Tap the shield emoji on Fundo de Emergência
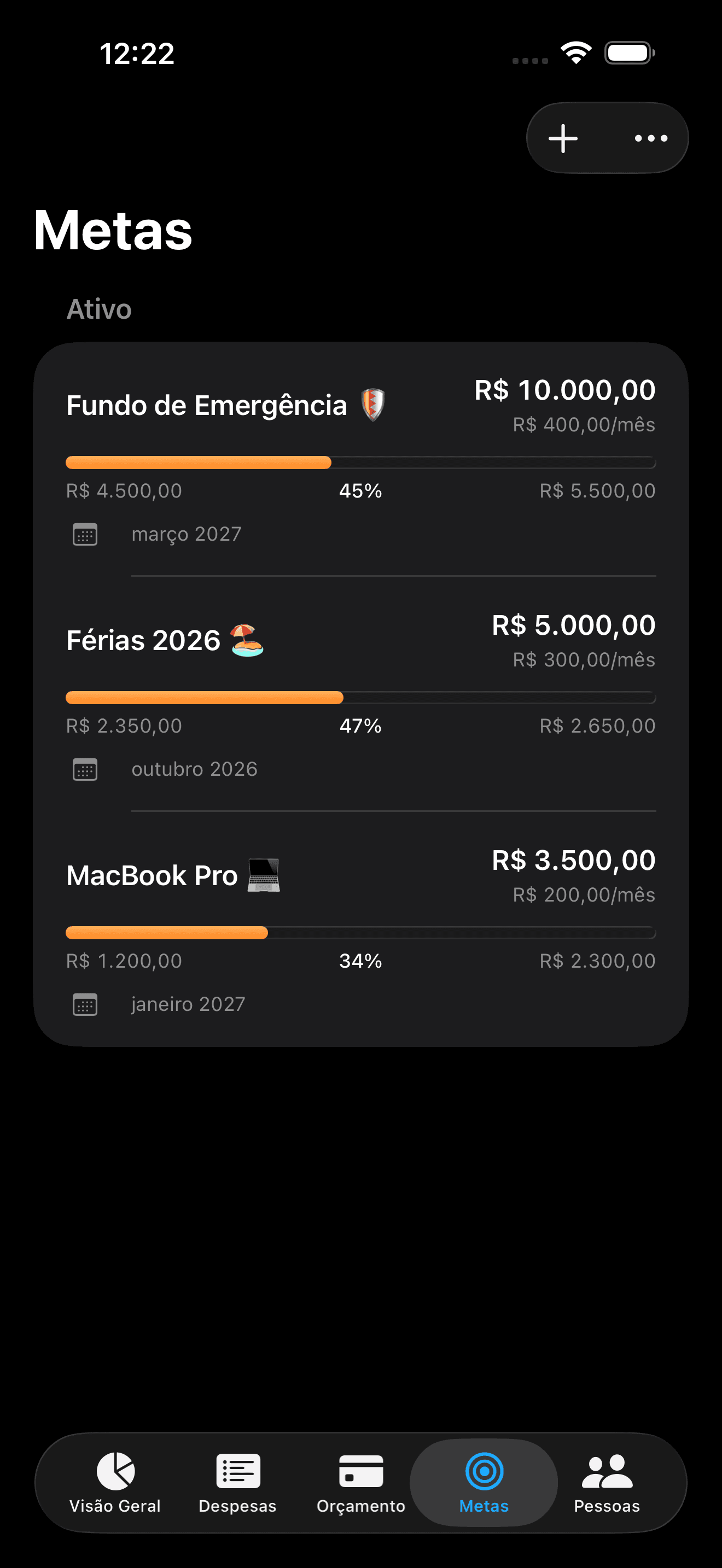Image resolution: width=722 pixels, height=1568 pixels. pyautogui.click(x=373, y=404)
